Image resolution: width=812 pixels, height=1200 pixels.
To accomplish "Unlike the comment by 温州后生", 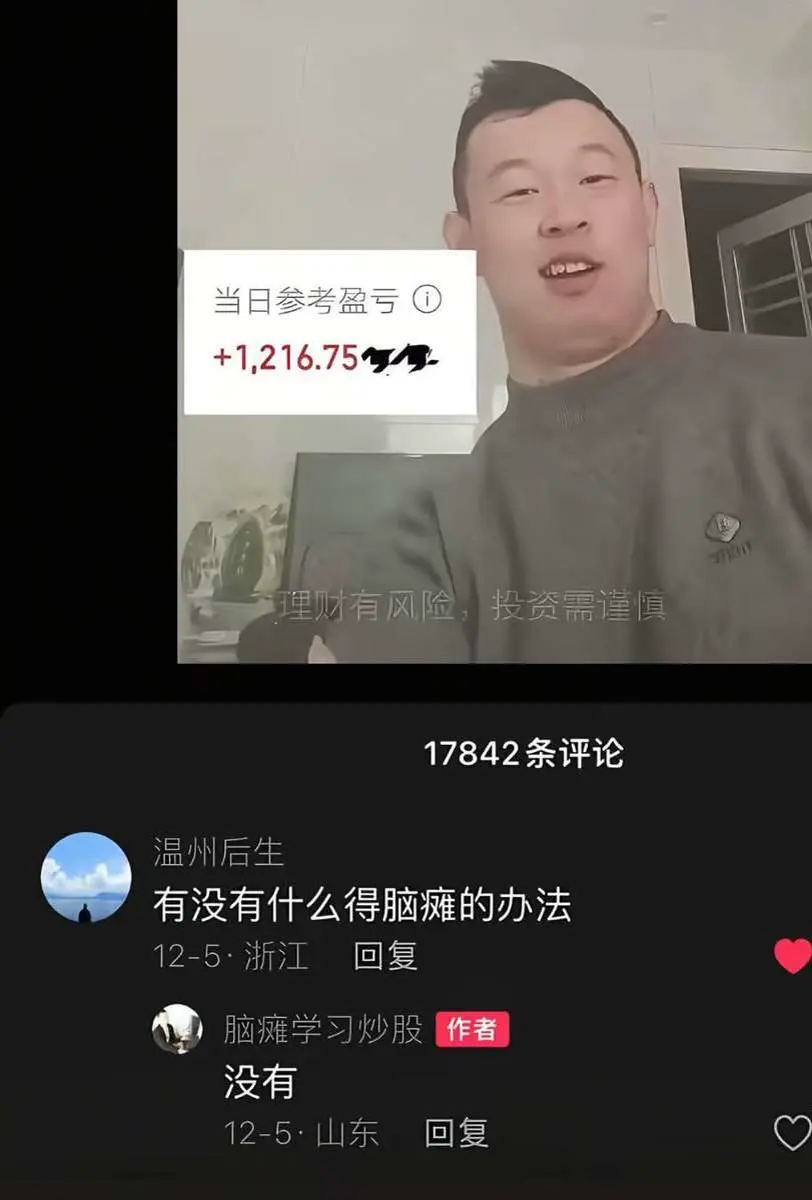I will pyautogui.click(x=794, y=955).
